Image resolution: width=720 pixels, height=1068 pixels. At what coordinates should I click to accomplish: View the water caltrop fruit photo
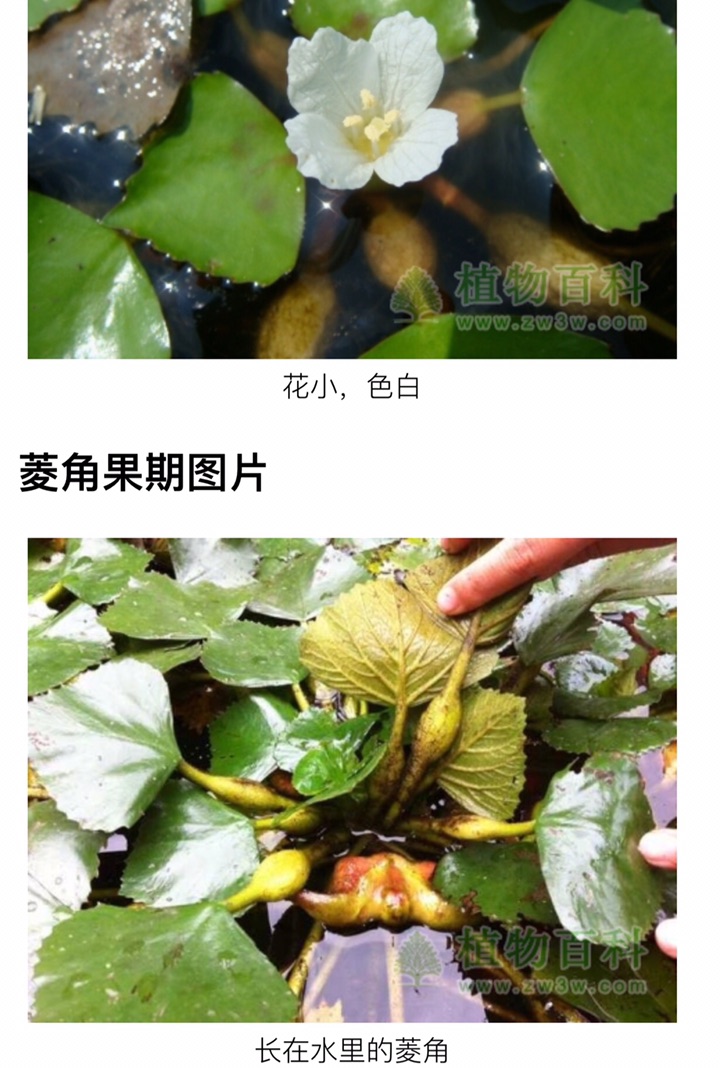(352, 780)
